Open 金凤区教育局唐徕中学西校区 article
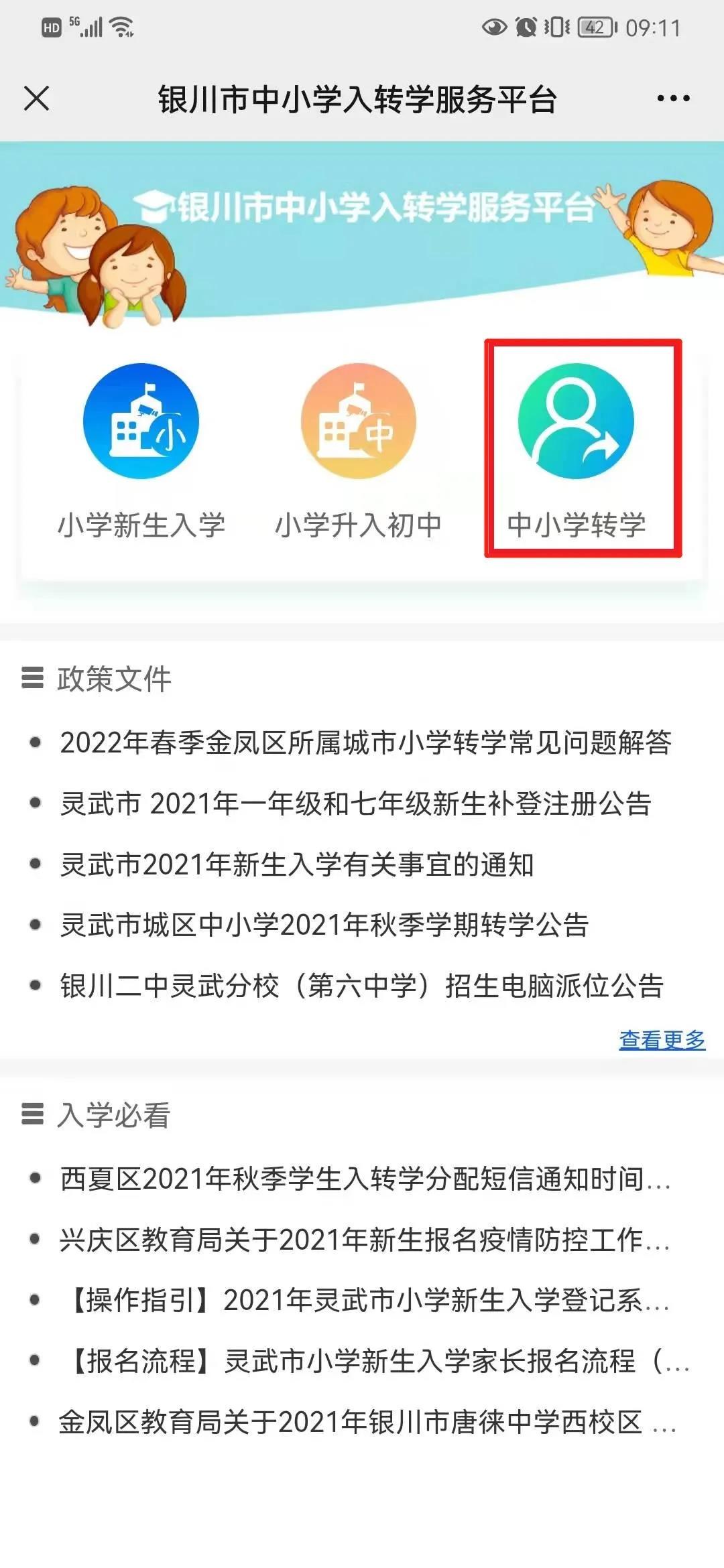This screenshot has height=1568, width=724. [x=367, y=1422]
